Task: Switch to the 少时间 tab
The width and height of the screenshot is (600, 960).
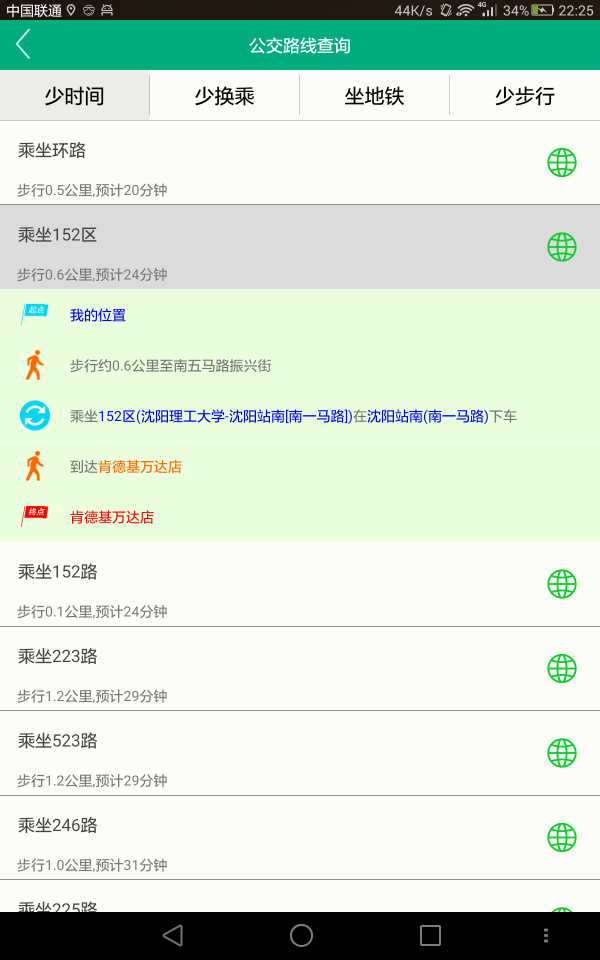Action: point(75,97)
